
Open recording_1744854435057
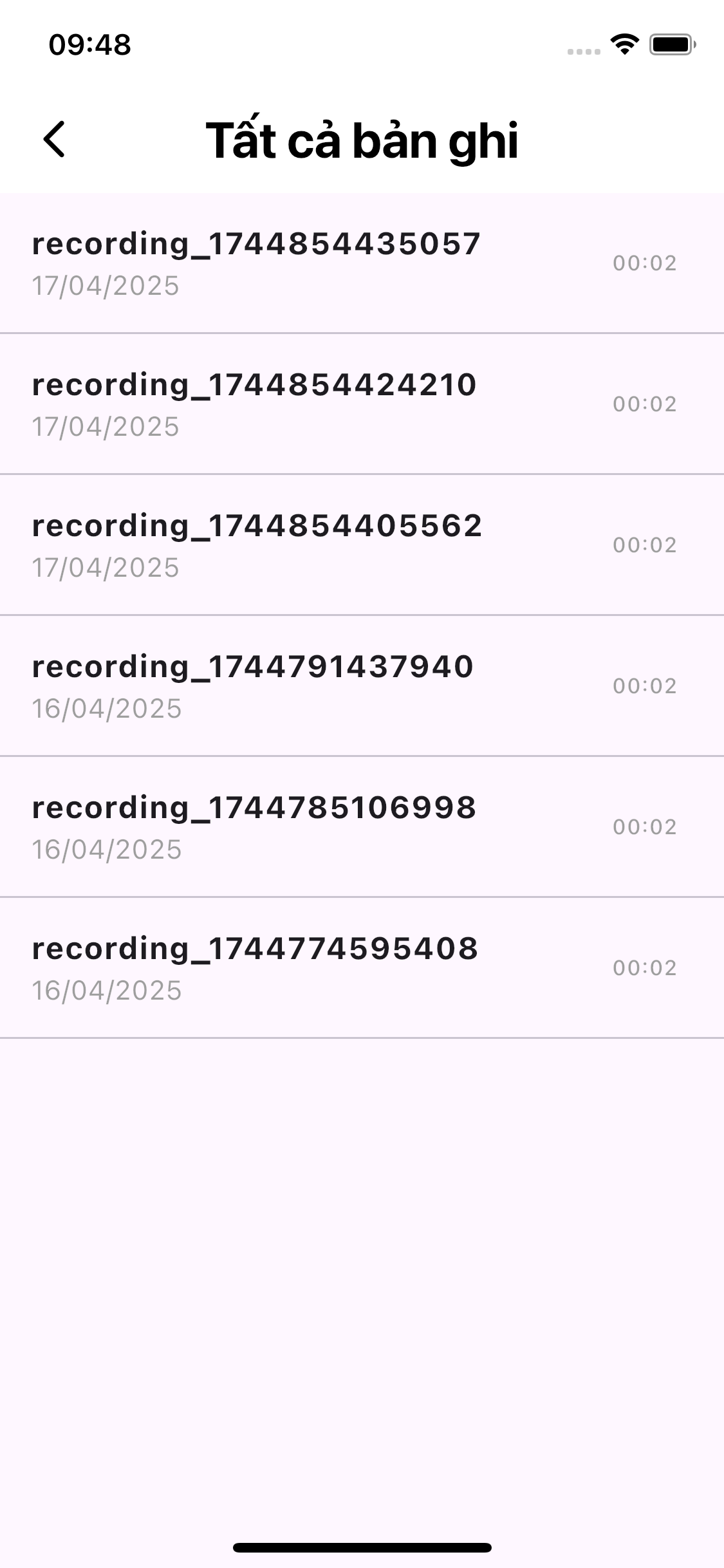click(x=257, y=263)
